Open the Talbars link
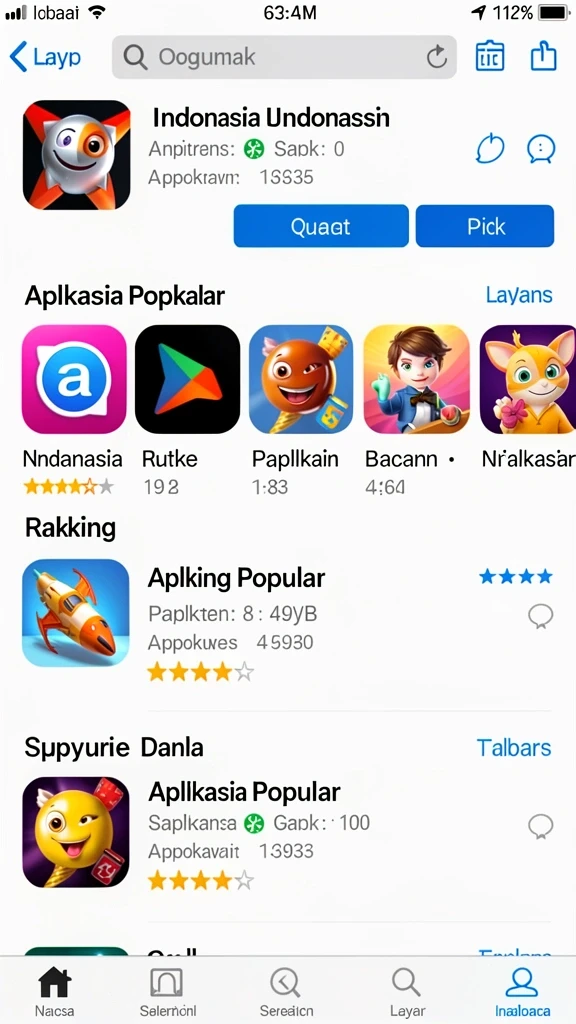Screen dimensions: 576x1024 tap(514, 747)
